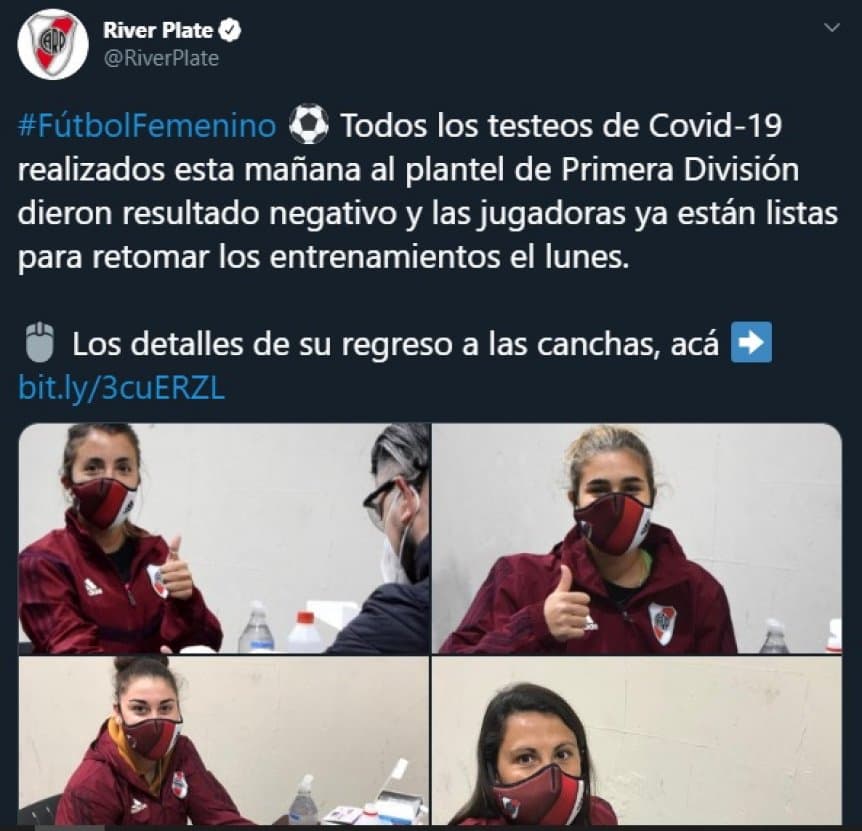862x831 pixels.
Task: Open the #FútbolFemenino hashtag
Action: point(146,127)
